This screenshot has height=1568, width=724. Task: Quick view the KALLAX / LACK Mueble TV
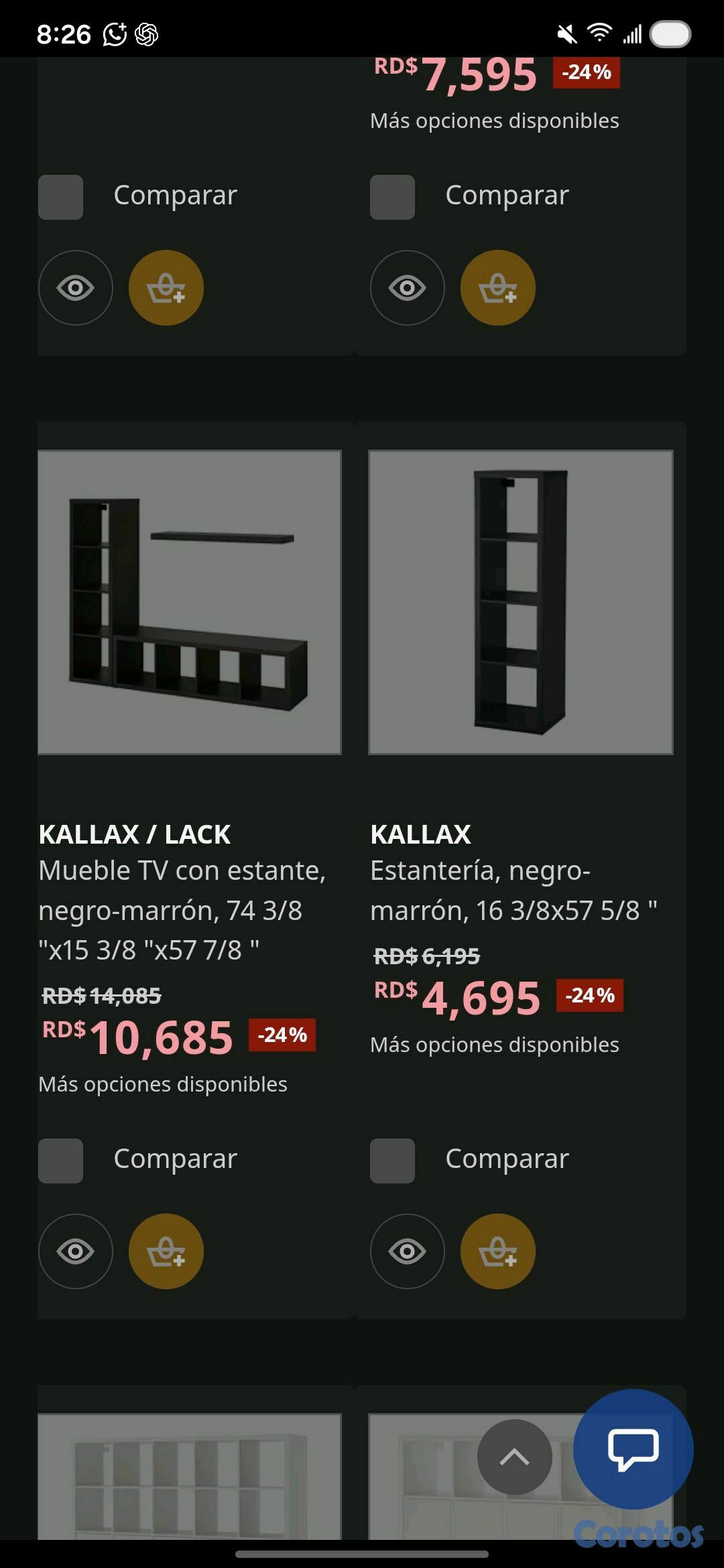[76, 1251]
